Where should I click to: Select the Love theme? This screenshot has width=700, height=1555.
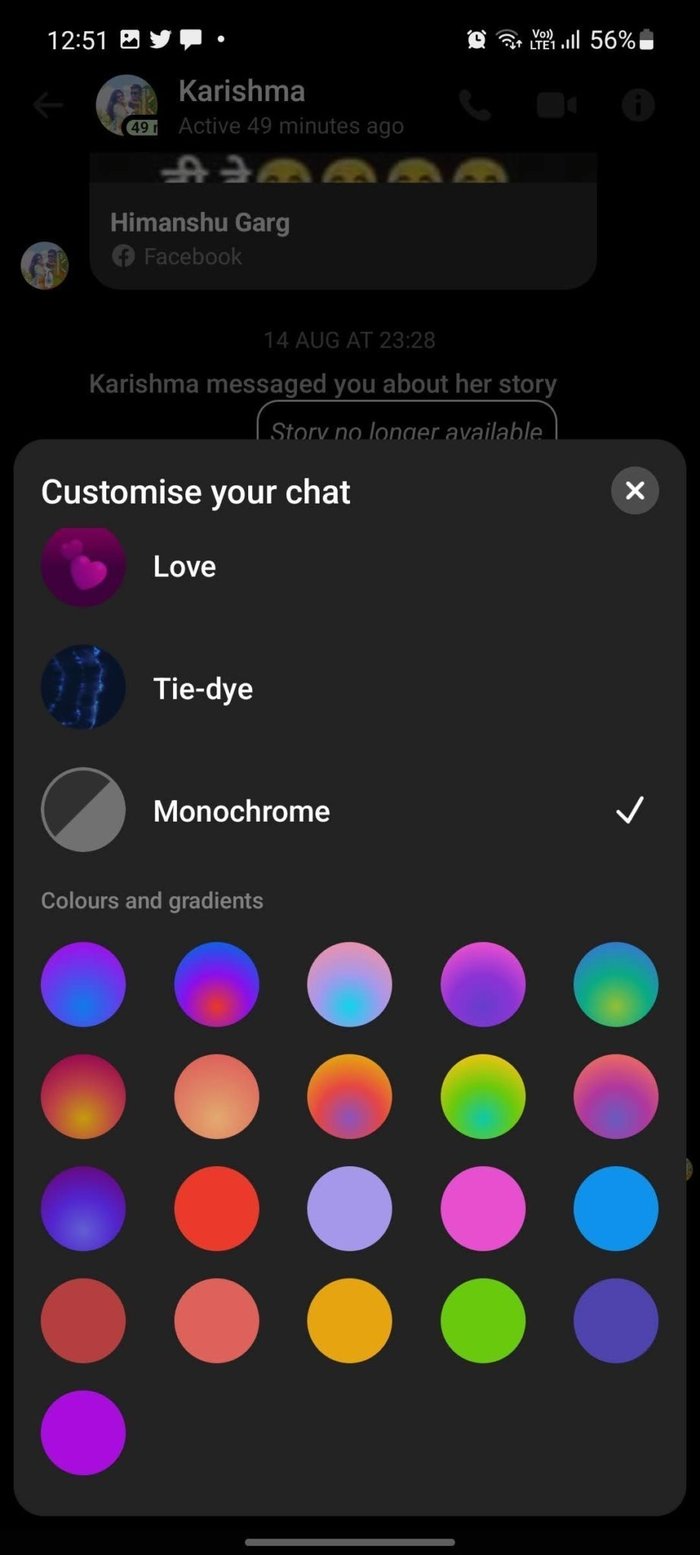184,566
